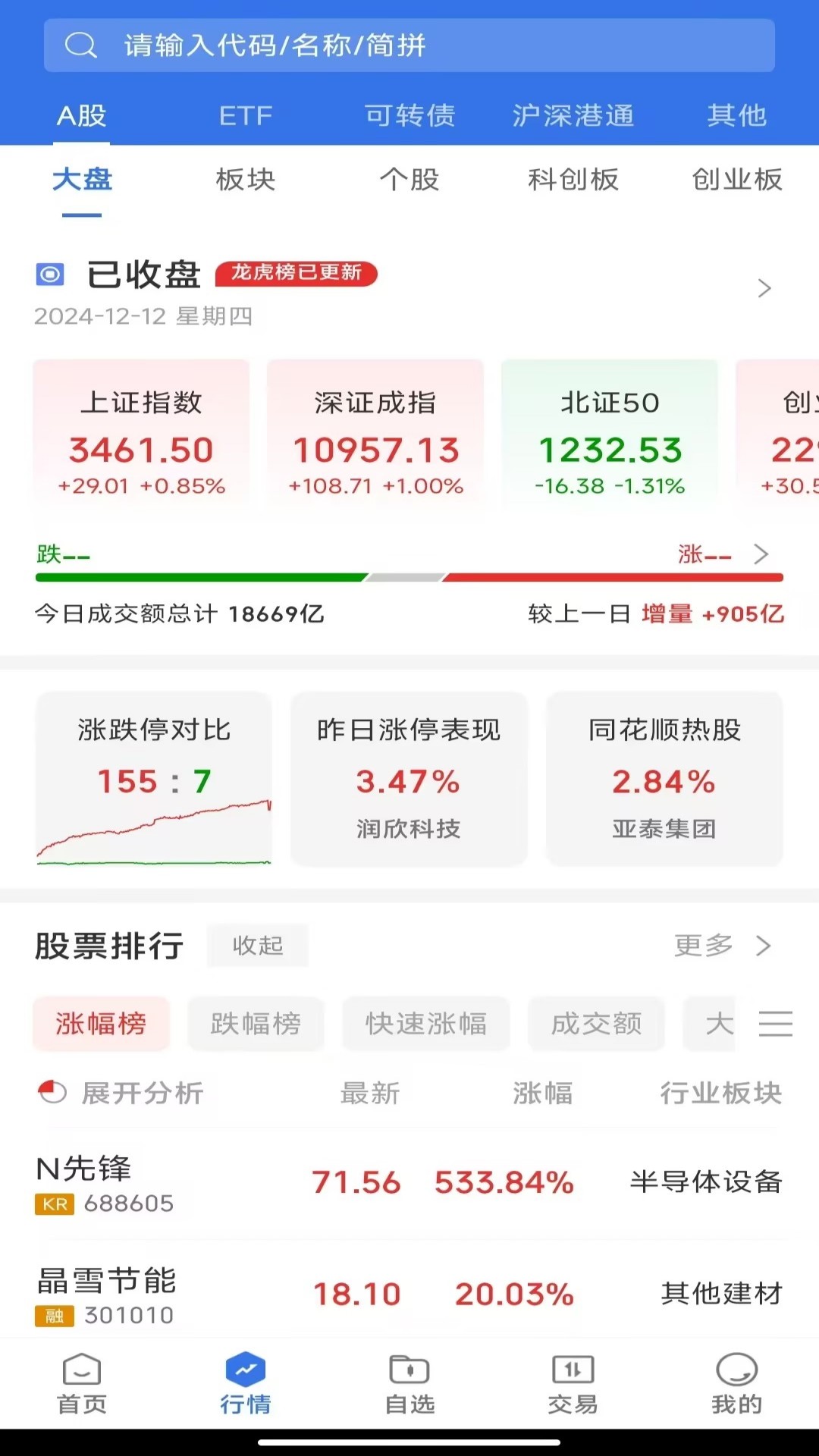Tap the search magnifier icon

78,45
